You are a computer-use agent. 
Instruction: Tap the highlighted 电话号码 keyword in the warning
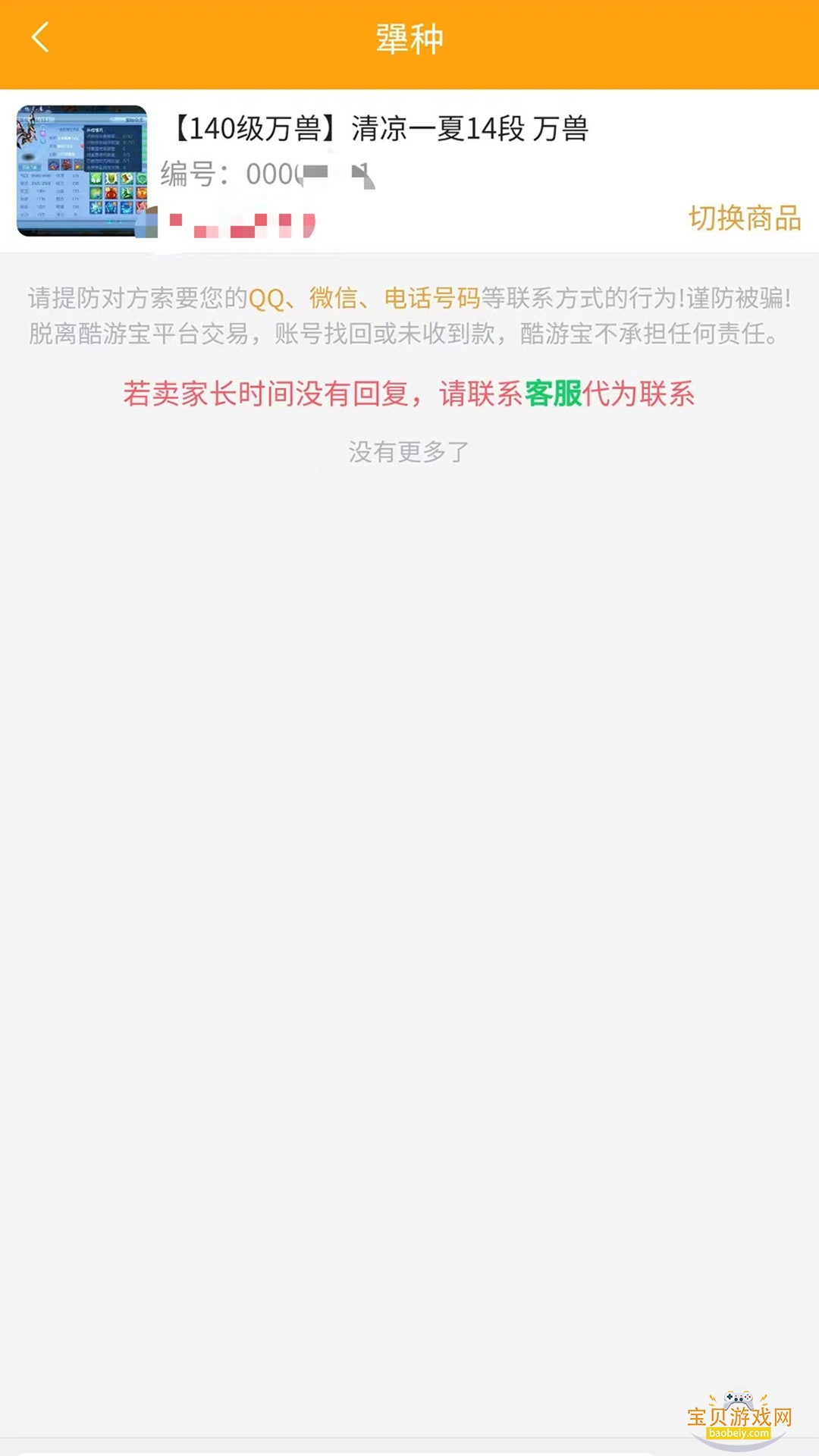point(430,300)
